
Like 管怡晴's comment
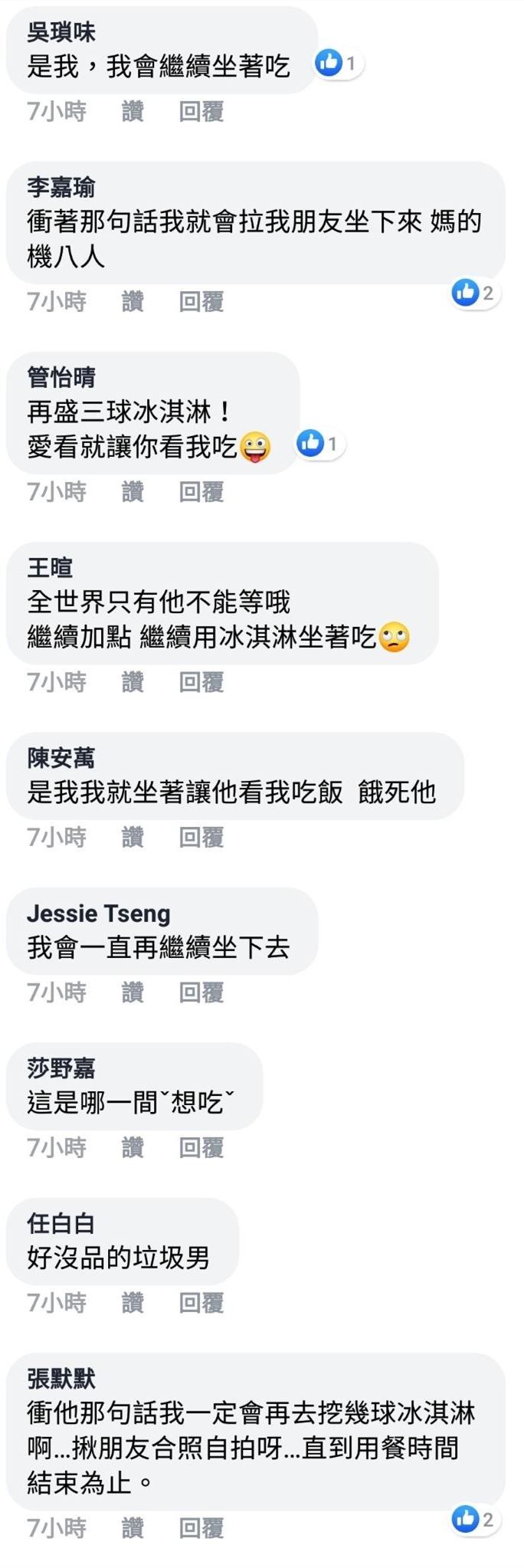point(132,491)
